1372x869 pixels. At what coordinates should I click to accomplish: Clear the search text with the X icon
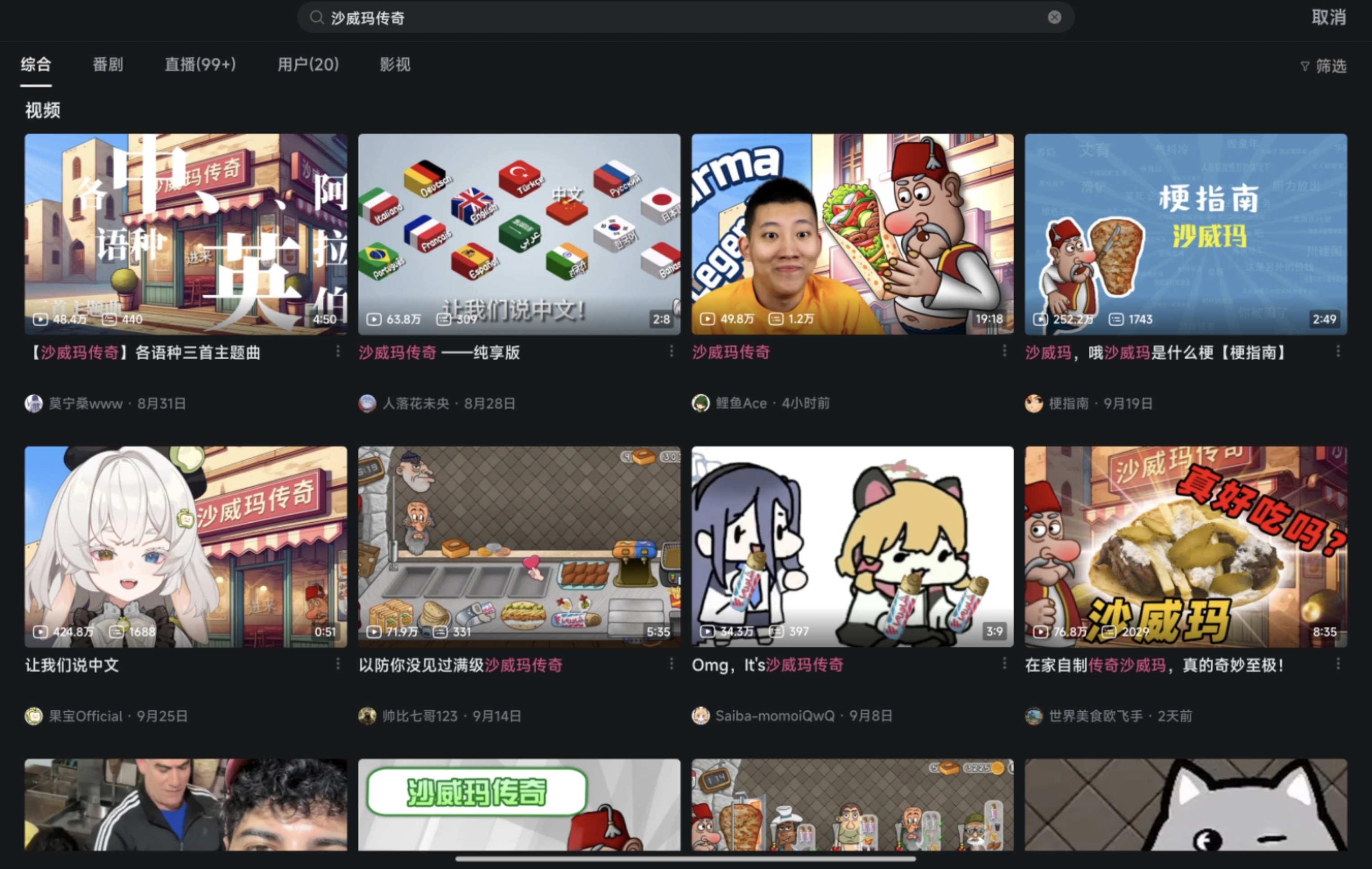pos(1054,18)
